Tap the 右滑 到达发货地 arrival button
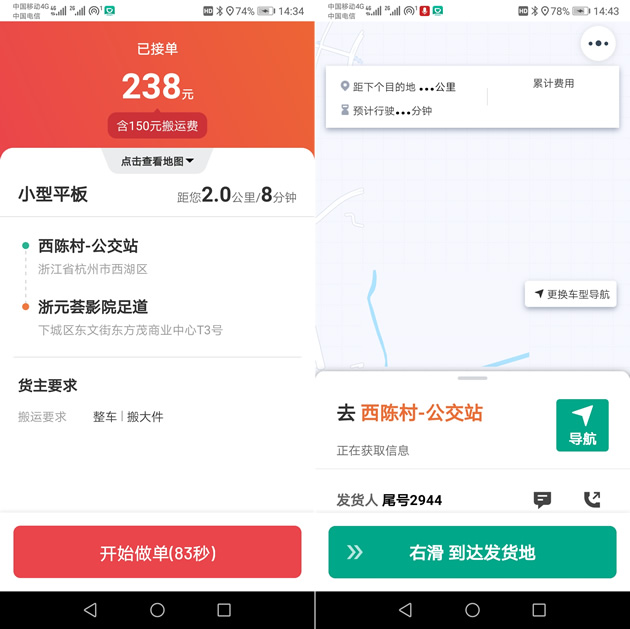Screen dimensions: 630x629 (x=472, y=552)
